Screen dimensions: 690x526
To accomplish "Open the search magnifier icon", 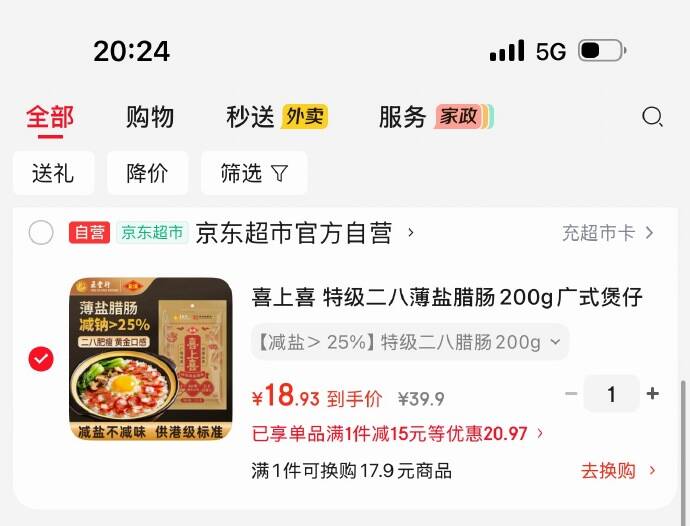I will 652,117.
